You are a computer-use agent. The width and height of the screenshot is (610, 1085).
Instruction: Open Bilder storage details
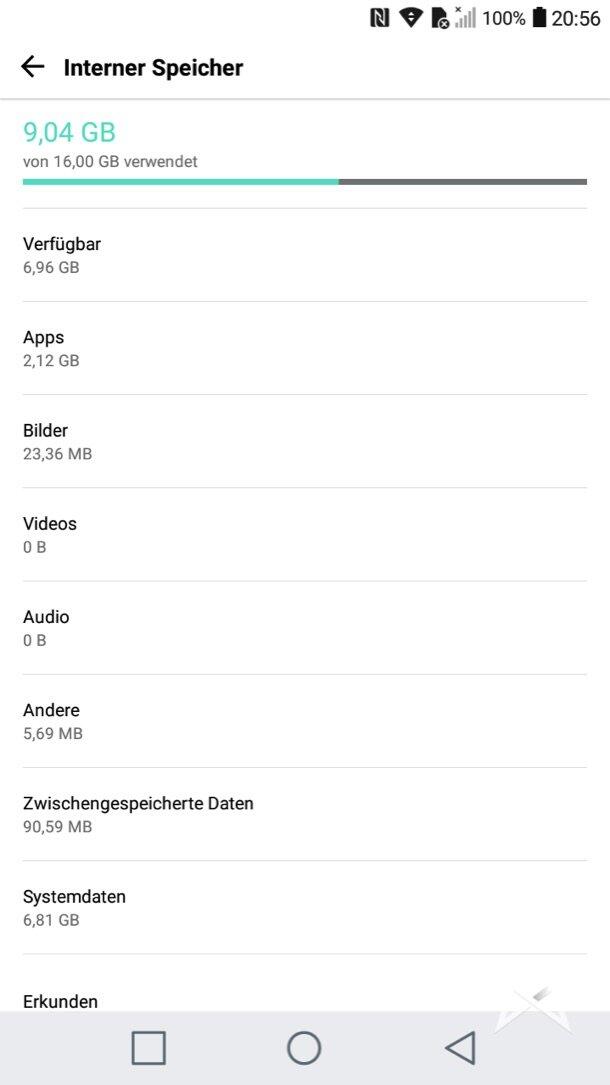pyautogui.click(x=304, y=441)
